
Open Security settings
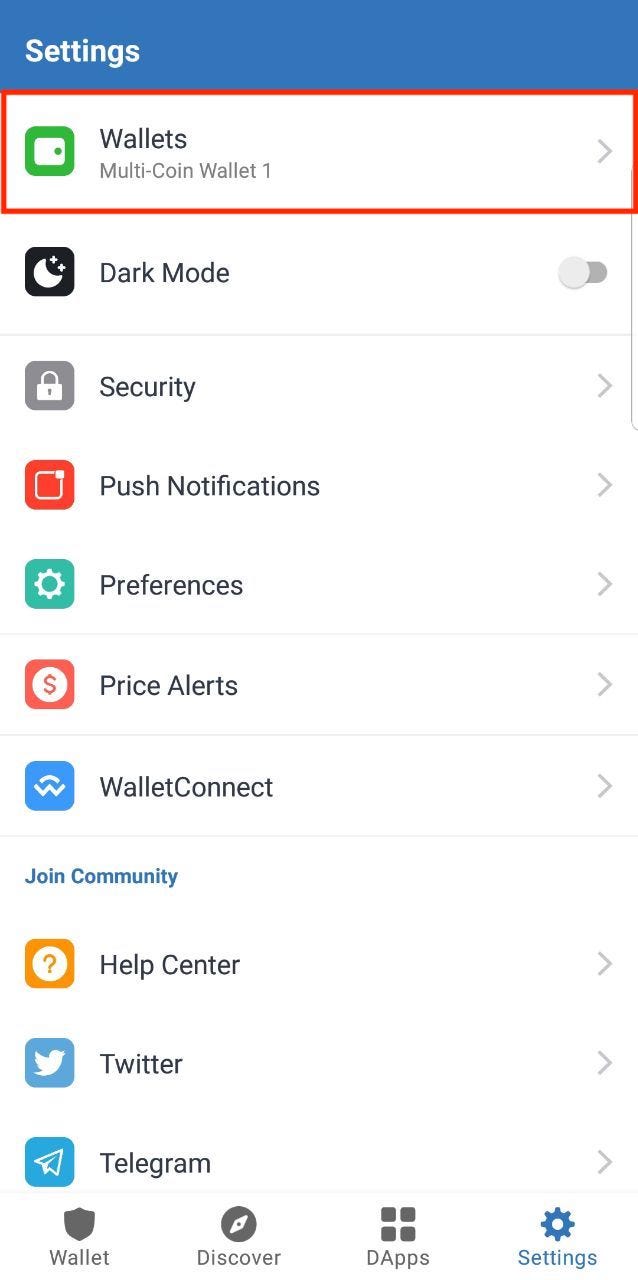point(318,387)
